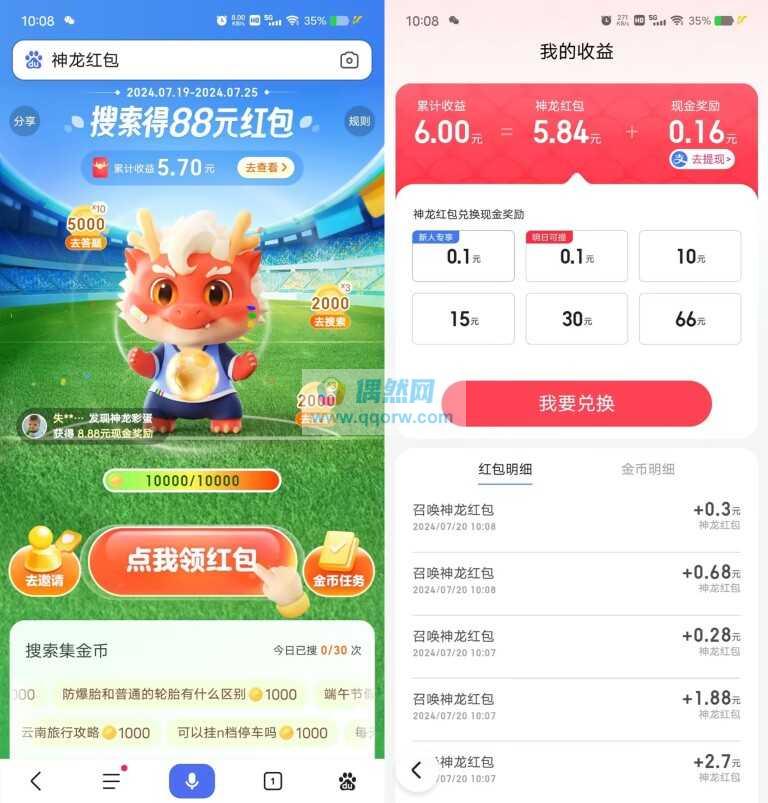Tap the 去搜索 2000 coin bubble
This screenshot has width=768, height=803.
point(330,310)
